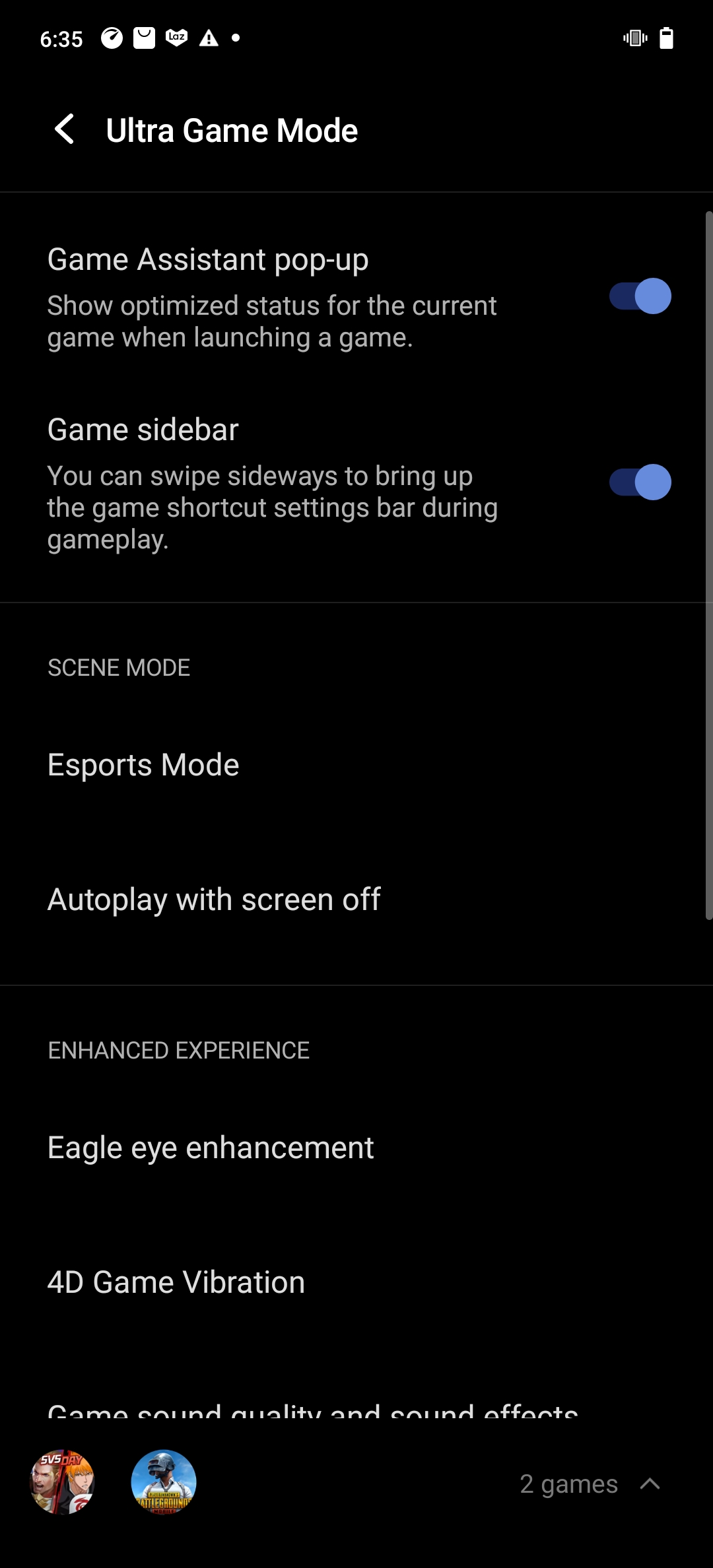Toggle the Game Assistant pop-up switch

[x=639, y=296]
